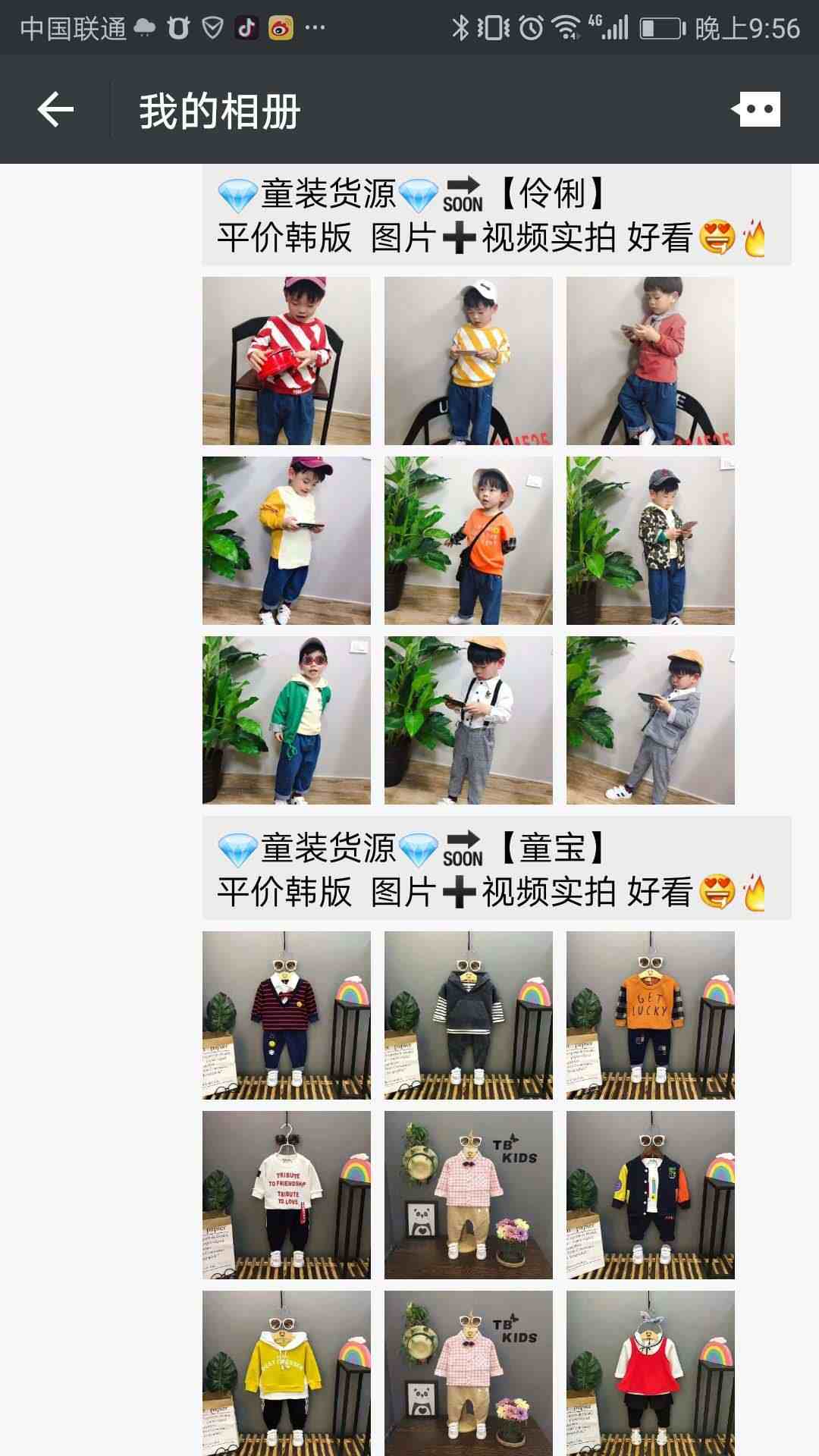
Task: View photo of boy wearing suspenders
Action: click(x=469, y=720)
